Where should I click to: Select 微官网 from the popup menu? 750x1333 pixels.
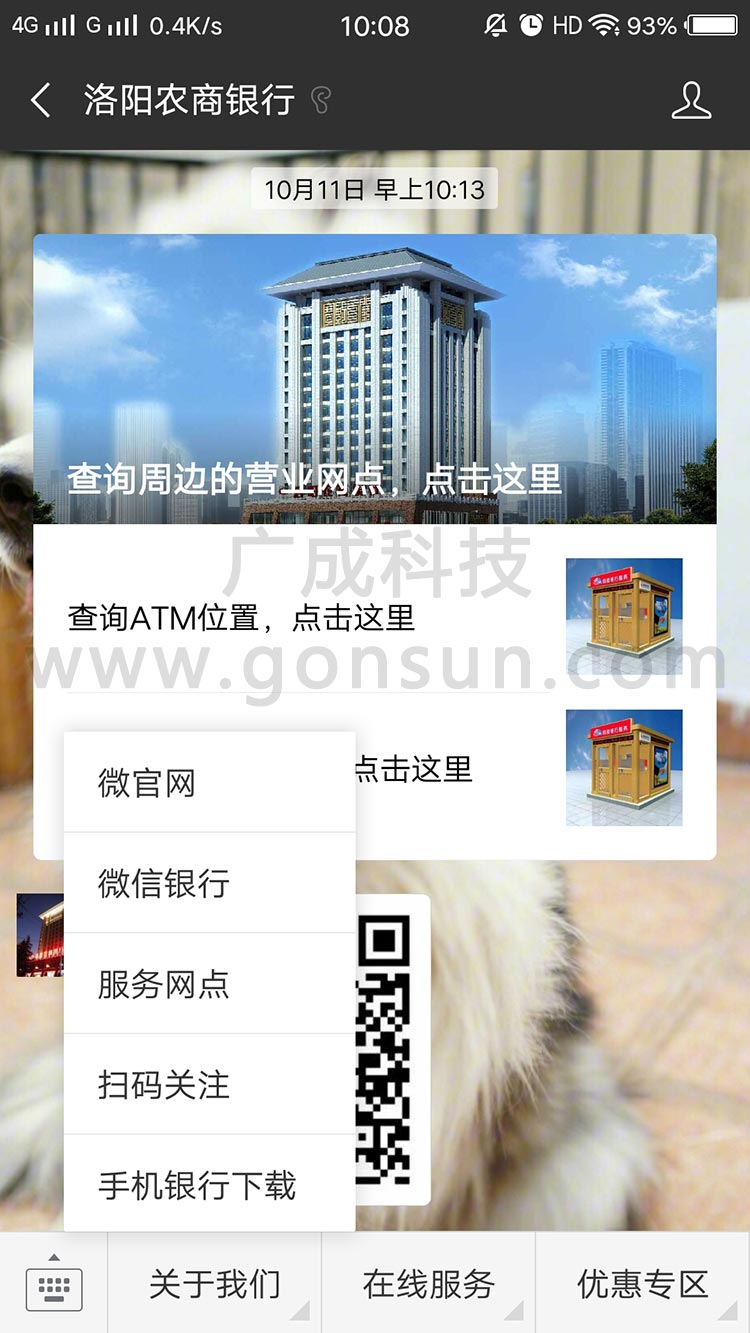[x=209, y=783]
